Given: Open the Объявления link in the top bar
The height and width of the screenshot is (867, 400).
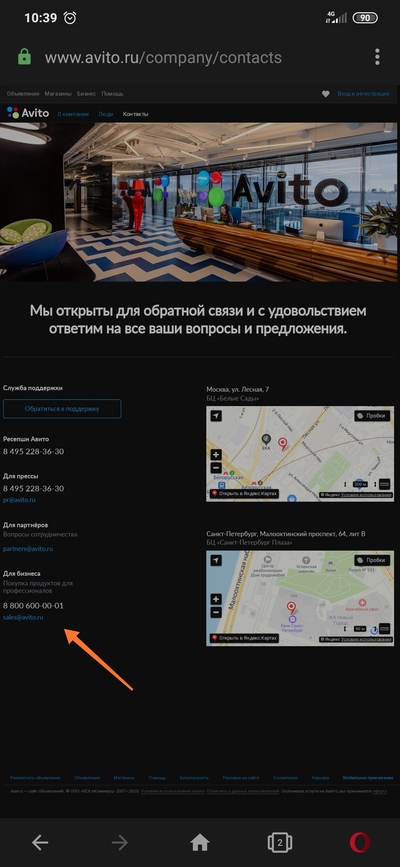Looking at the screenshot, I should tap(24, 94).
